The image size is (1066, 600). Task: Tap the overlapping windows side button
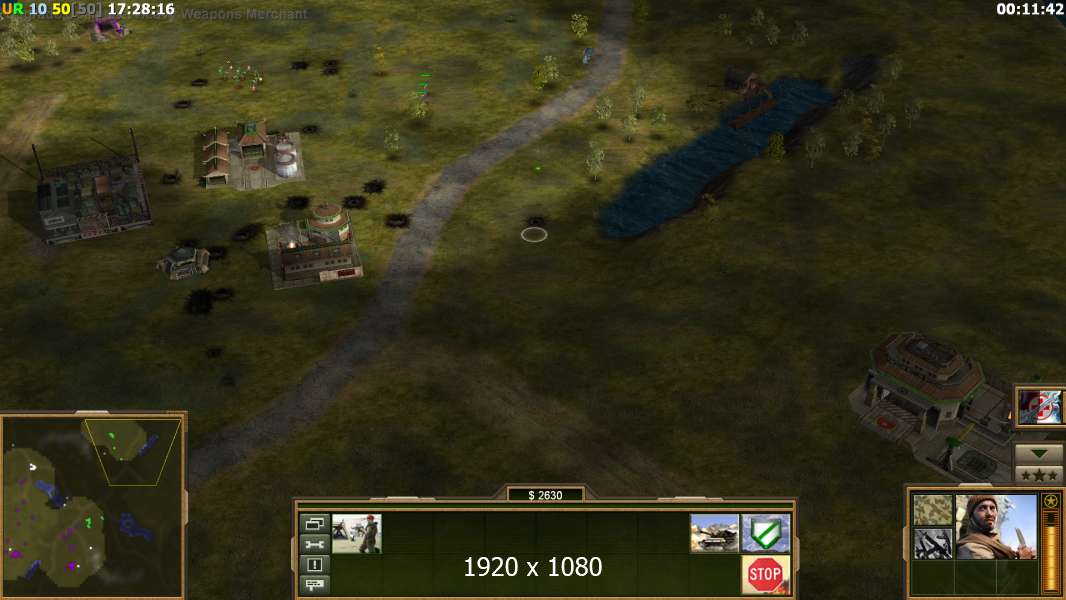[314, 524]
